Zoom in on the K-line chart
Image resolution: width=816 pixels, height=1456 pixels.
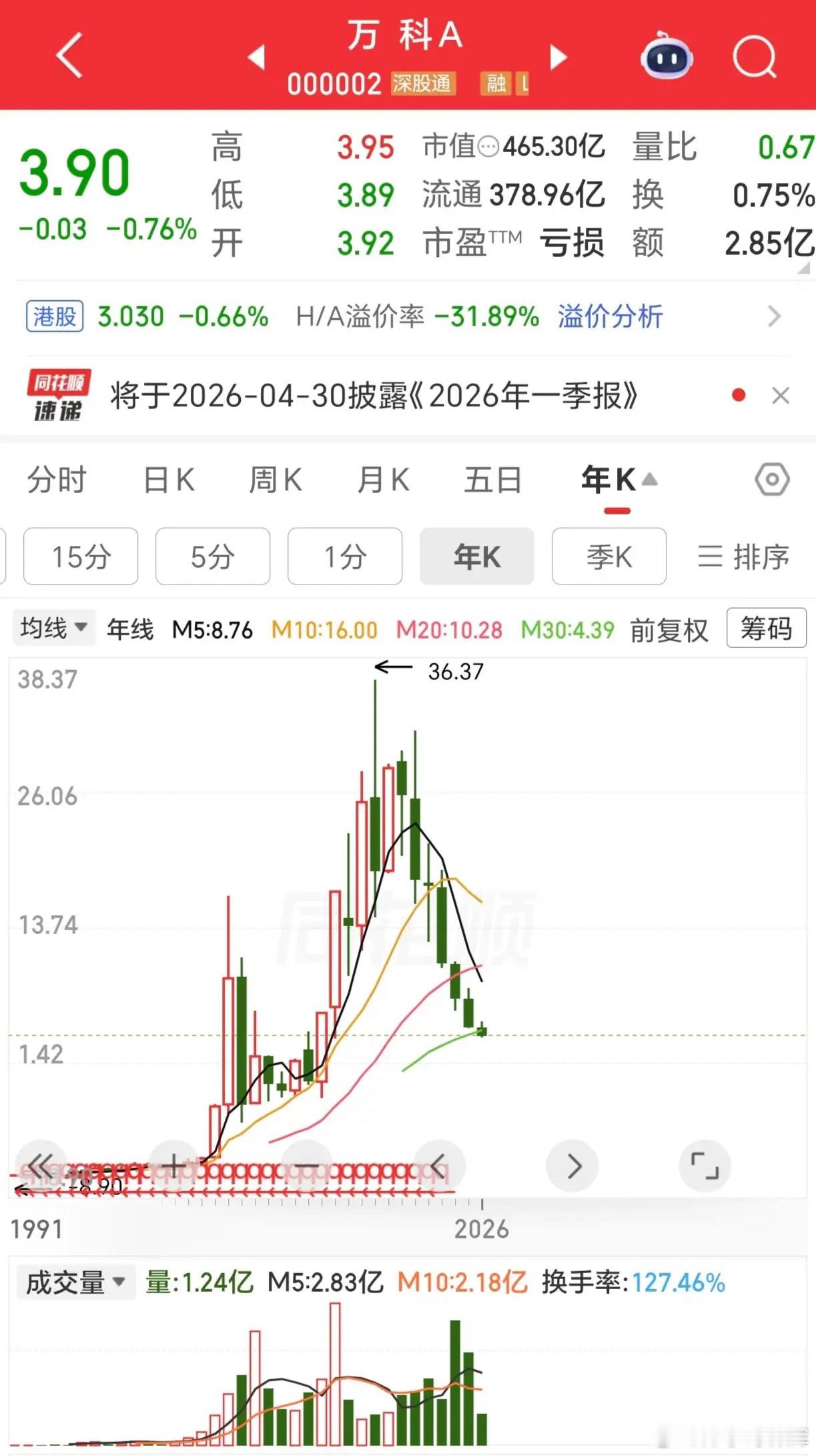click(x=173, y=1165)
